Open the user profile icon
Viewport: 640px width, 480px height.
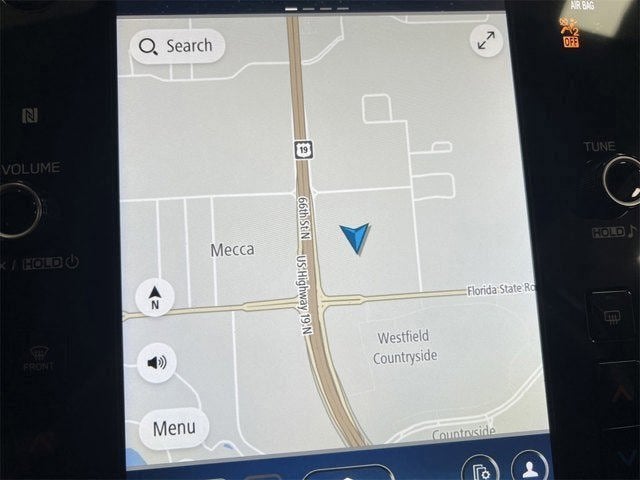click(529, 467)
